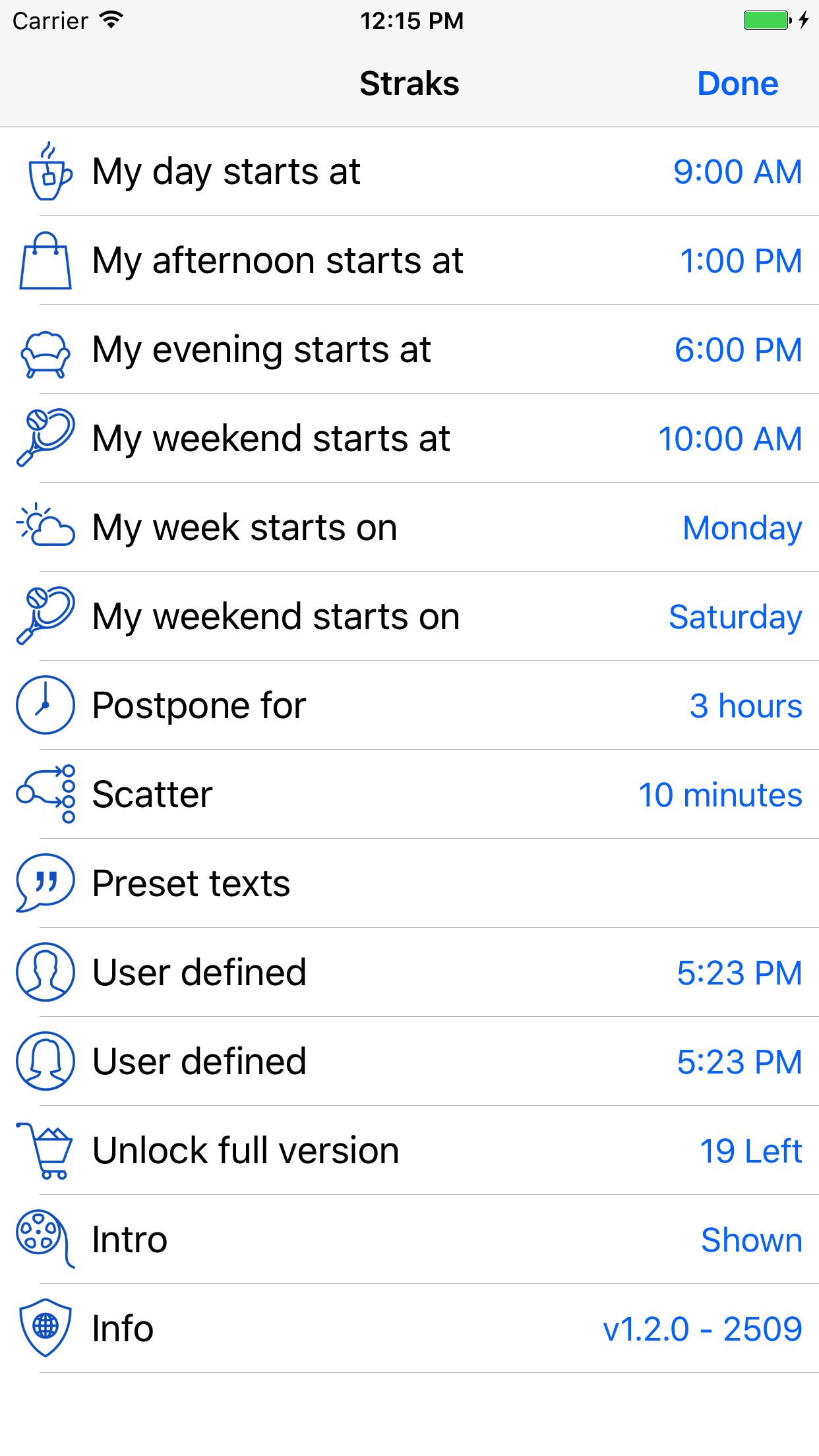This screenshot has width=819, height=1456.
Task: Unlock the full version
Action: point(409,1151)
